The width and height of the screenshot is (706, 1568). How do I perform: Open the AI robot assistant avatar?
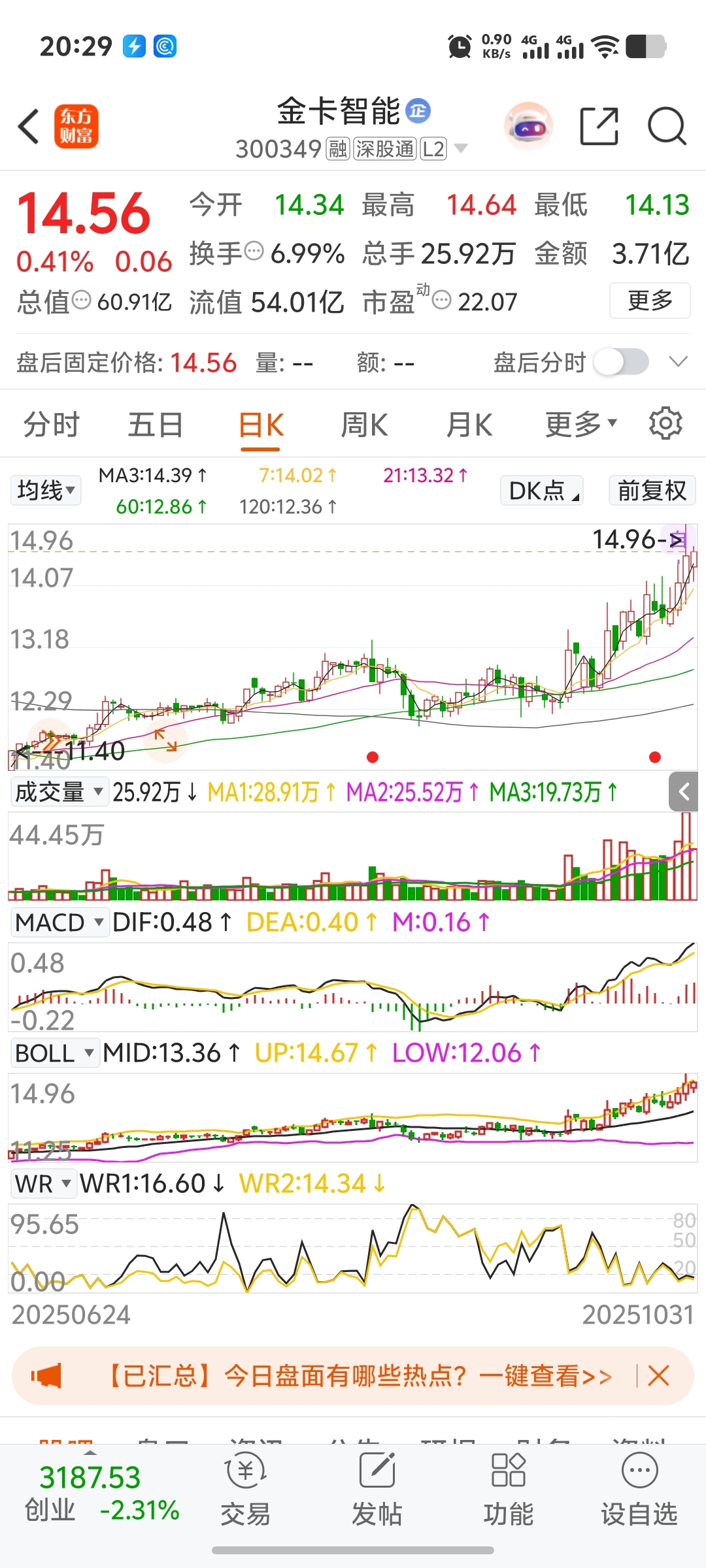(528, 126)
